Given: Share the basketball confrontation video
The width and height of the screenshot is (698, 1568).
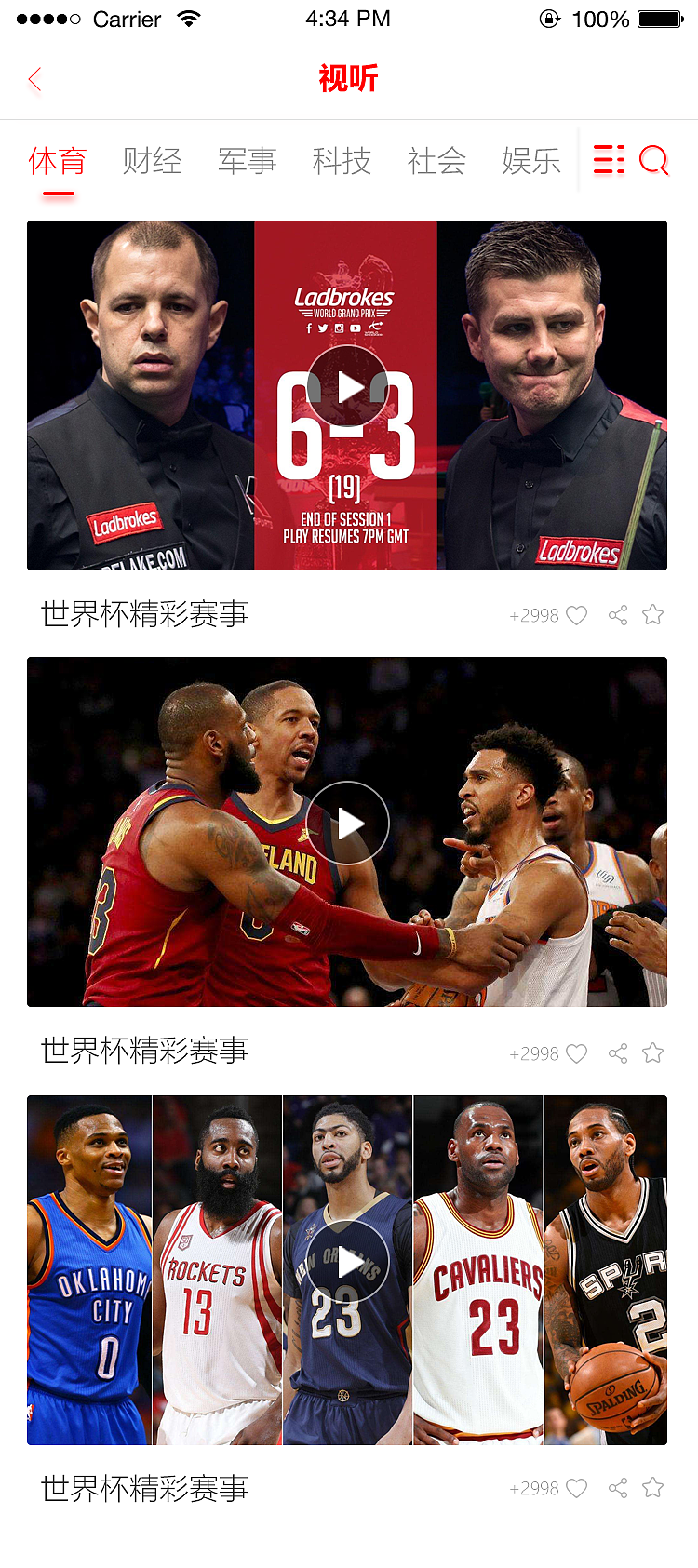Looking at the screenshot, I should 618,1053.
